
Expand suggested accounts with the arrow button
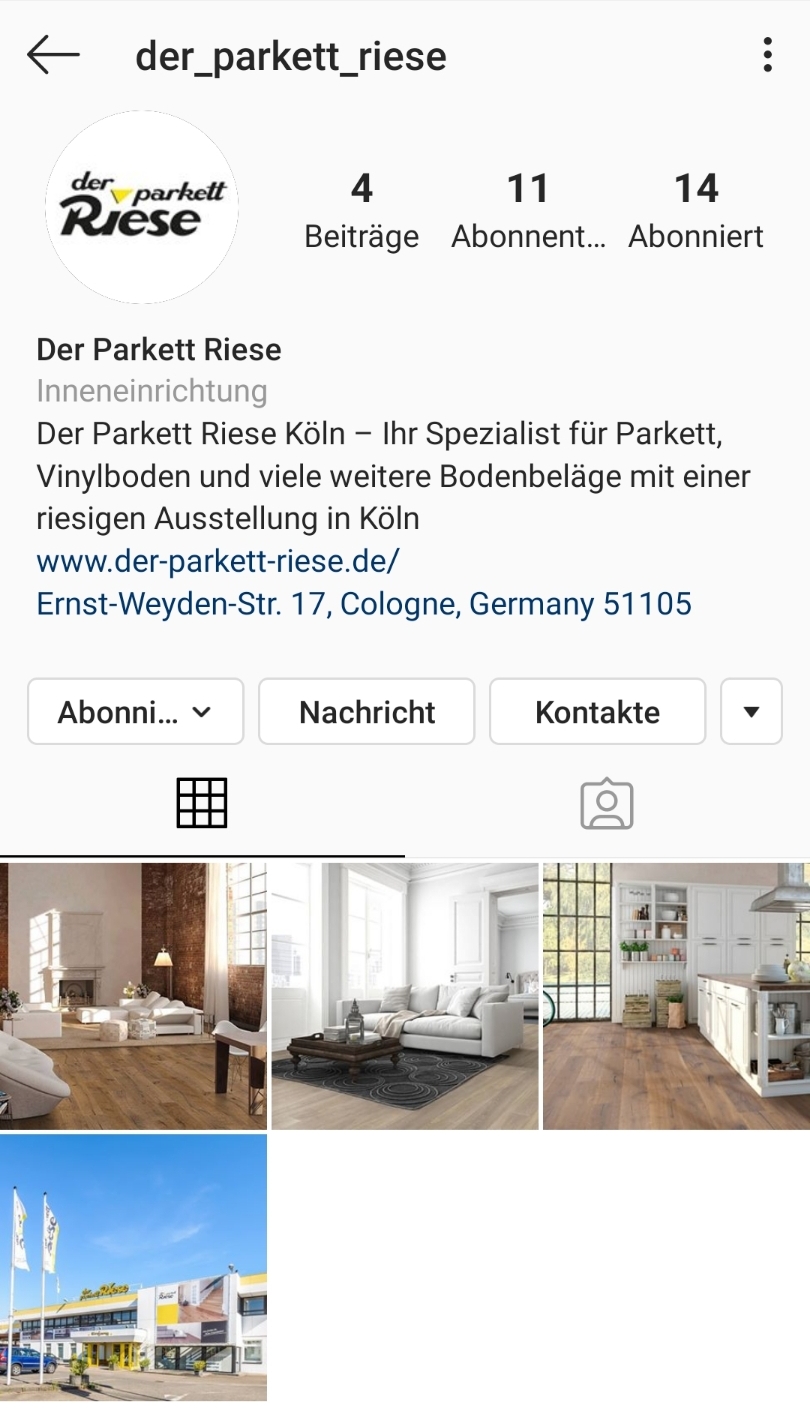(751, 712)
